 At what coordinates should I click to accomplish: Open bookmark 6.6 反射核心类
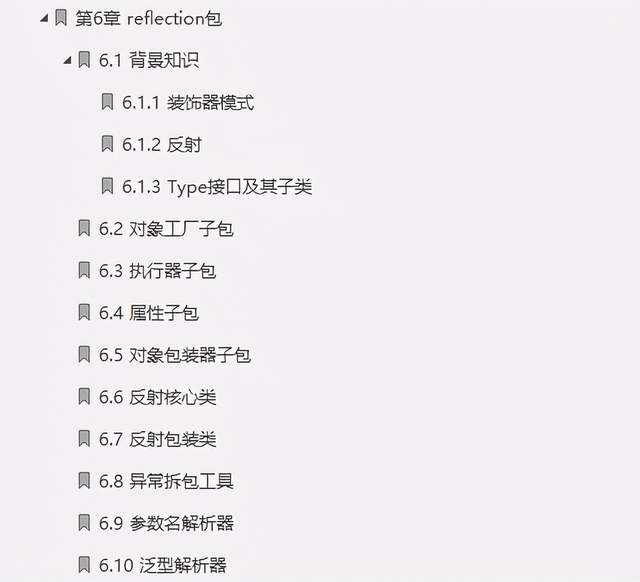157,397
